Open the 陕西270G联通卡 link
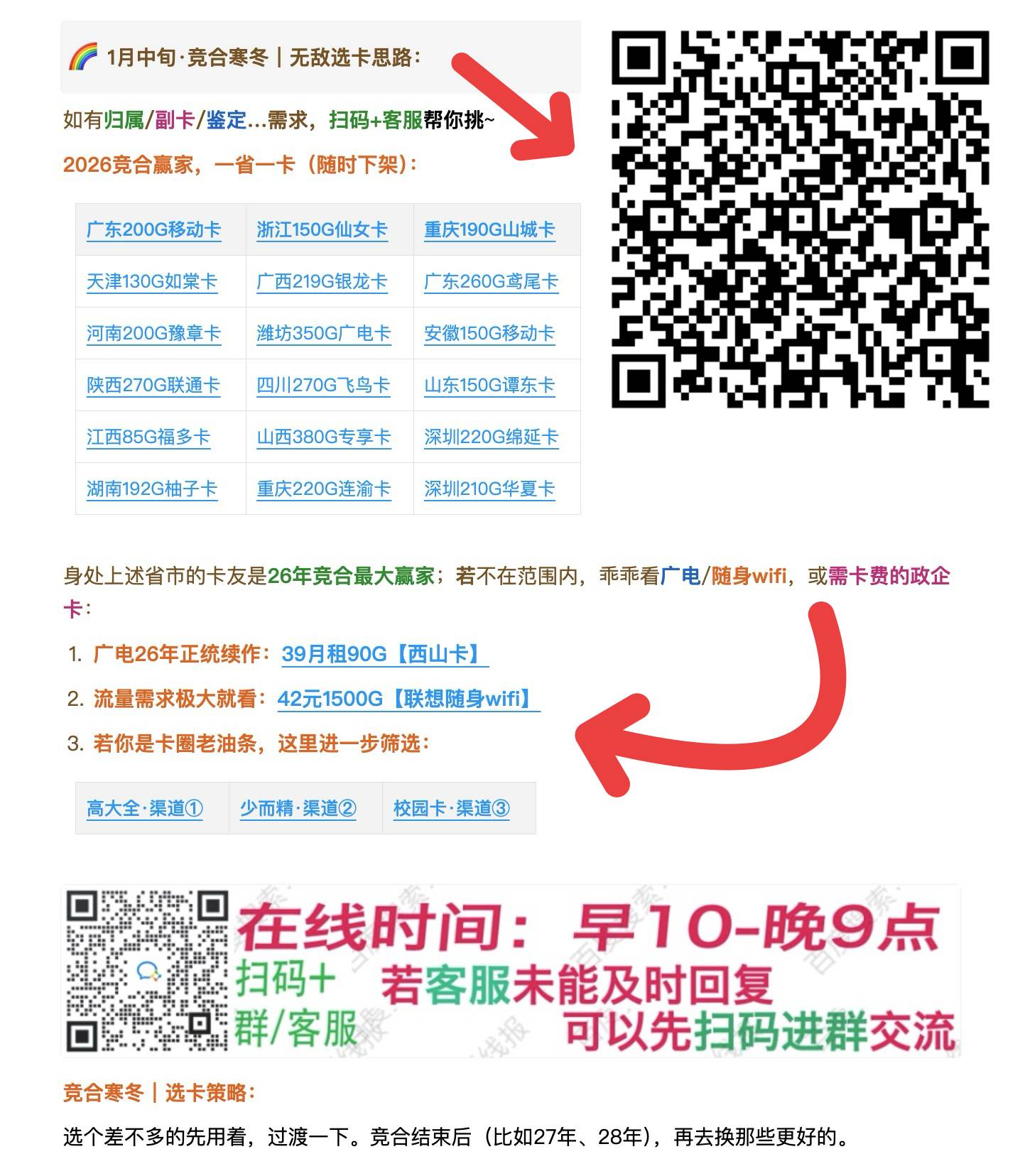The height and width of the screenshot is (1176, 1020). point(153,385)
